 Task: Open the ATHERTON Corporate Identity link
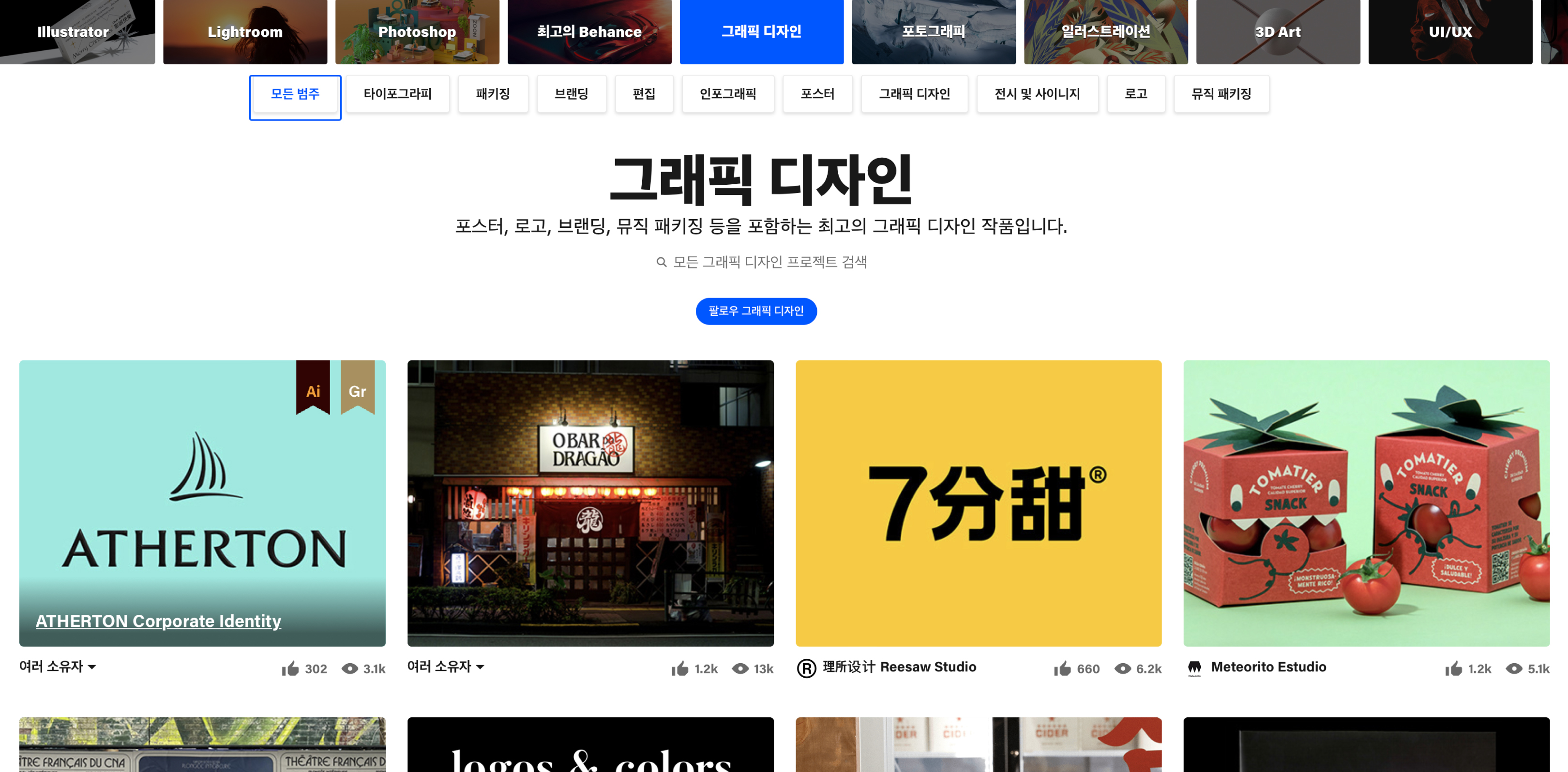point(158,621)
